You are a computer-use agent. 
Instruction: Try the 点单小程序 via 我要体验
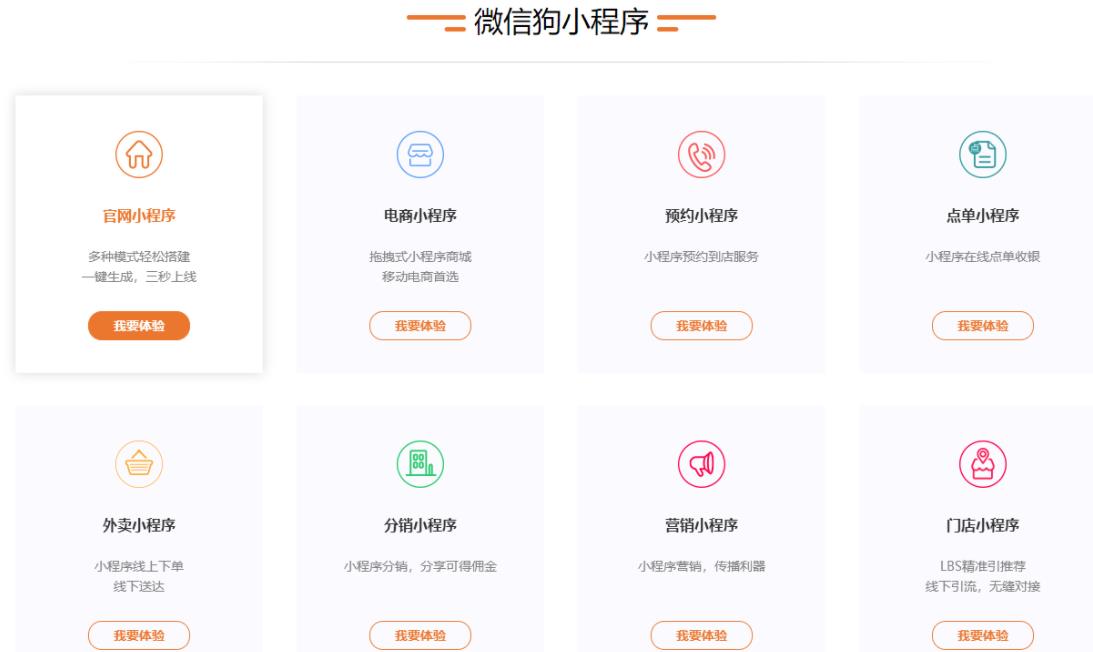coord(982,326)
